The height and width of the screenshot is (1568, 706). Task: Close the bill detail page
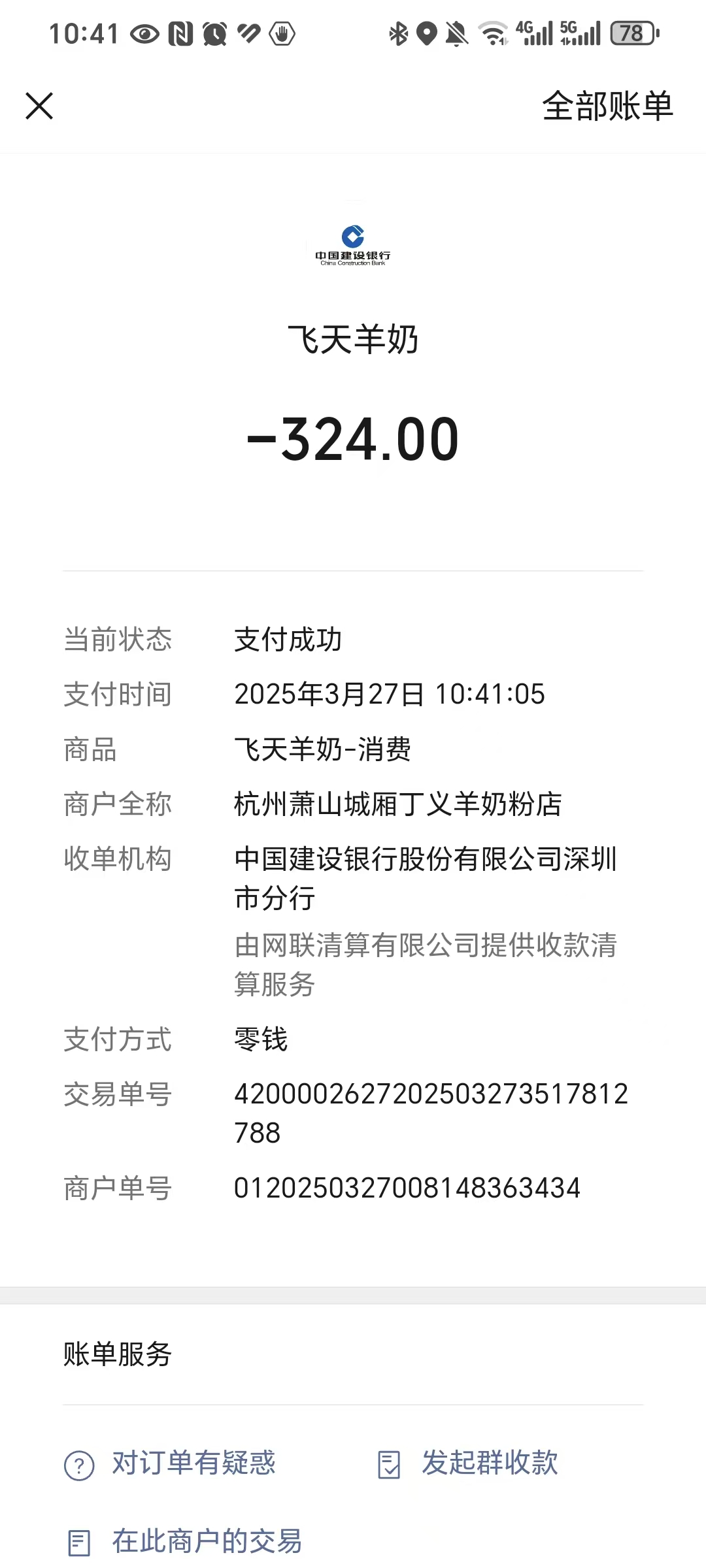39,106
